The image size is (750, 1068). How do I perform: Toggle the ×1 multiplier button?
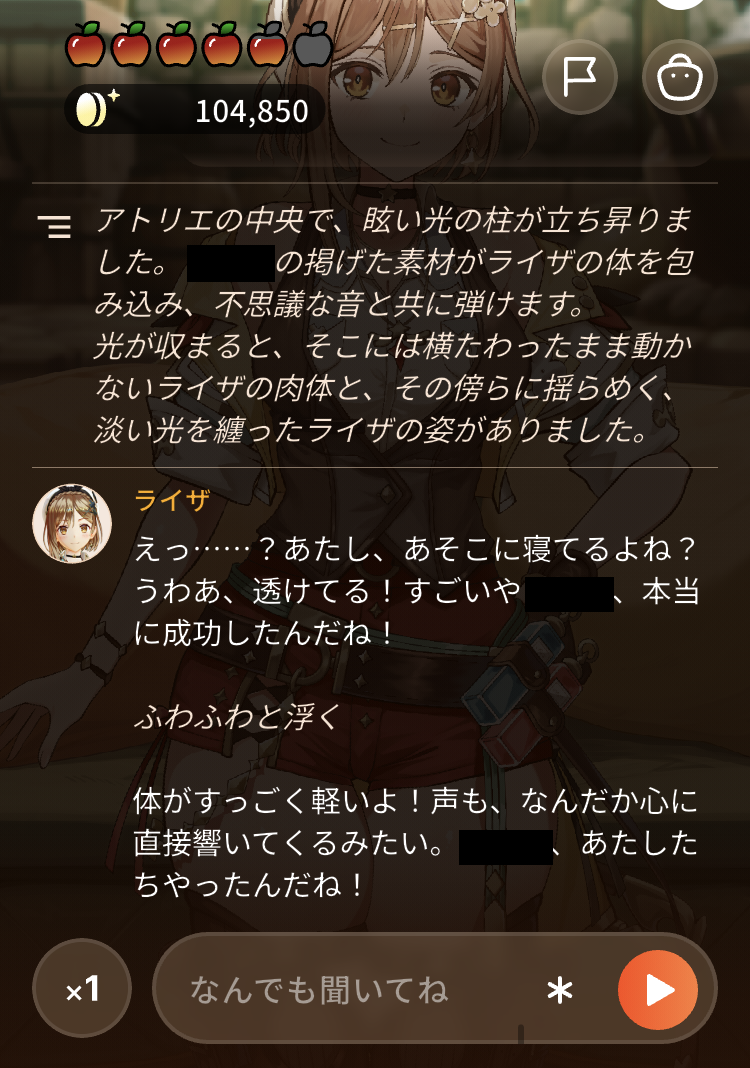(82, 988)
